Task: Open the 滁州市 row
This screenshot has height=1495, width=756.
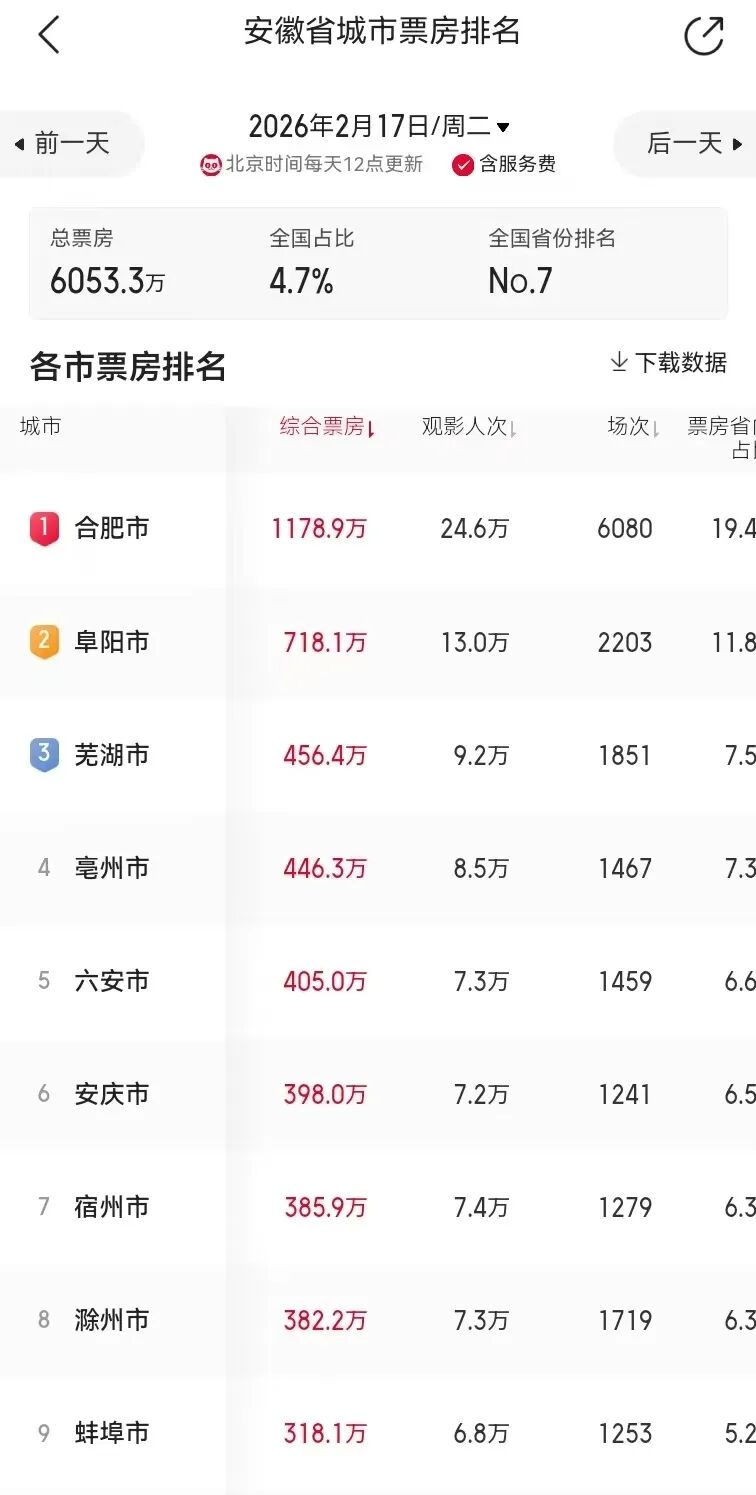Action: (x=111, y=1320)
